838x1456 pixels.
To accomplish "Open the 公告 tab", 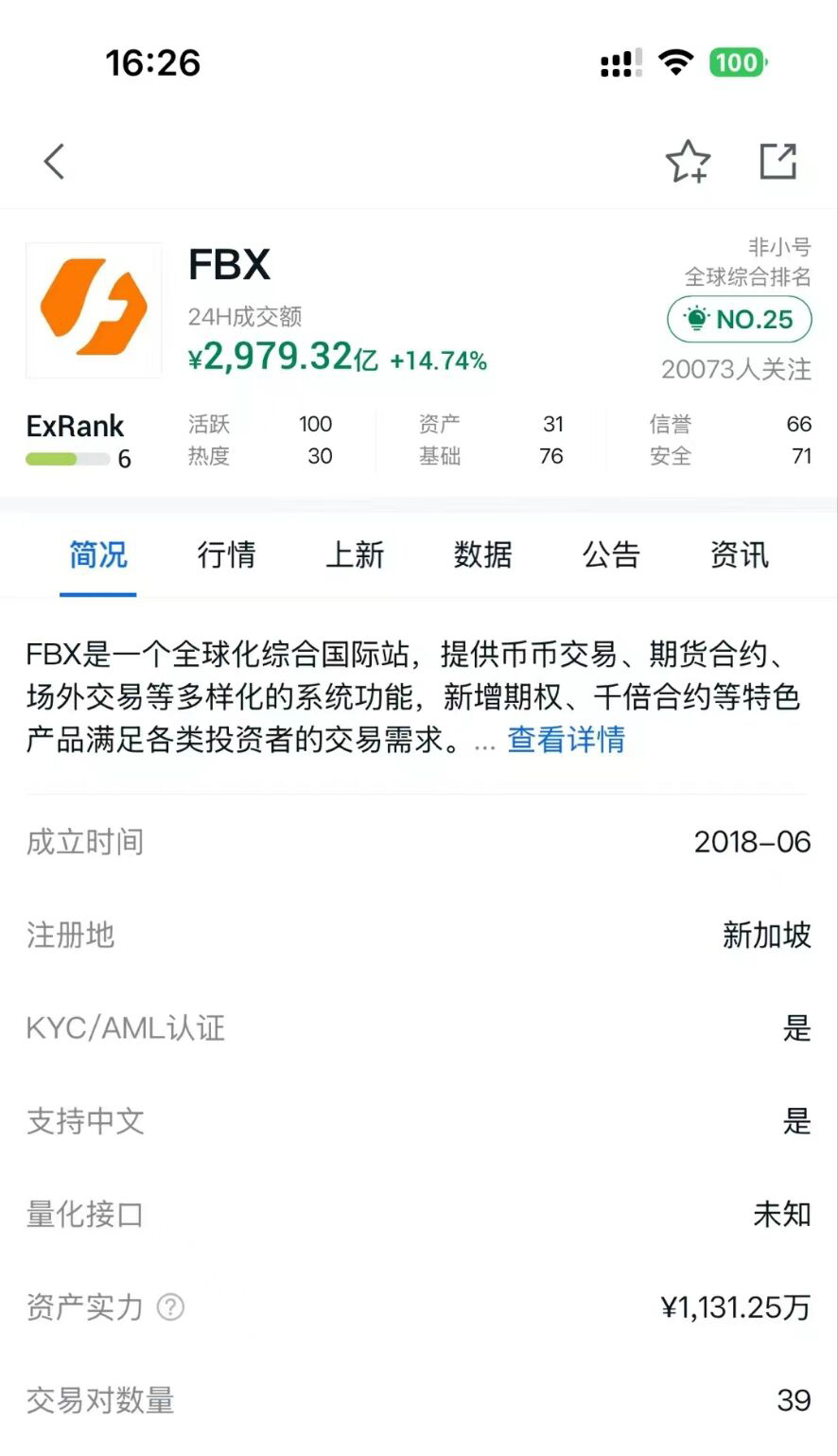I will click(x=611, y=554).
